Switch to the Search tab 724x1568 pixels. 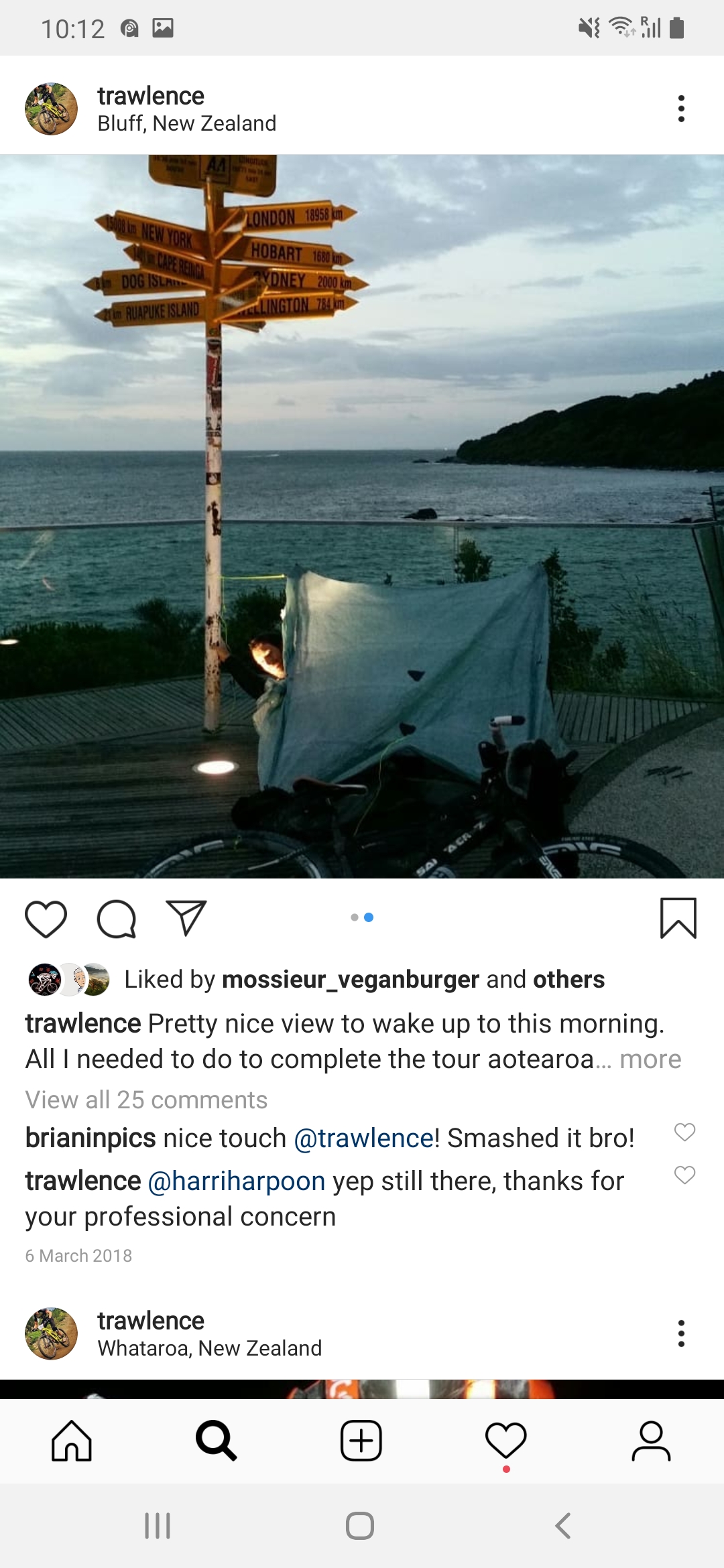[216, 1441]
